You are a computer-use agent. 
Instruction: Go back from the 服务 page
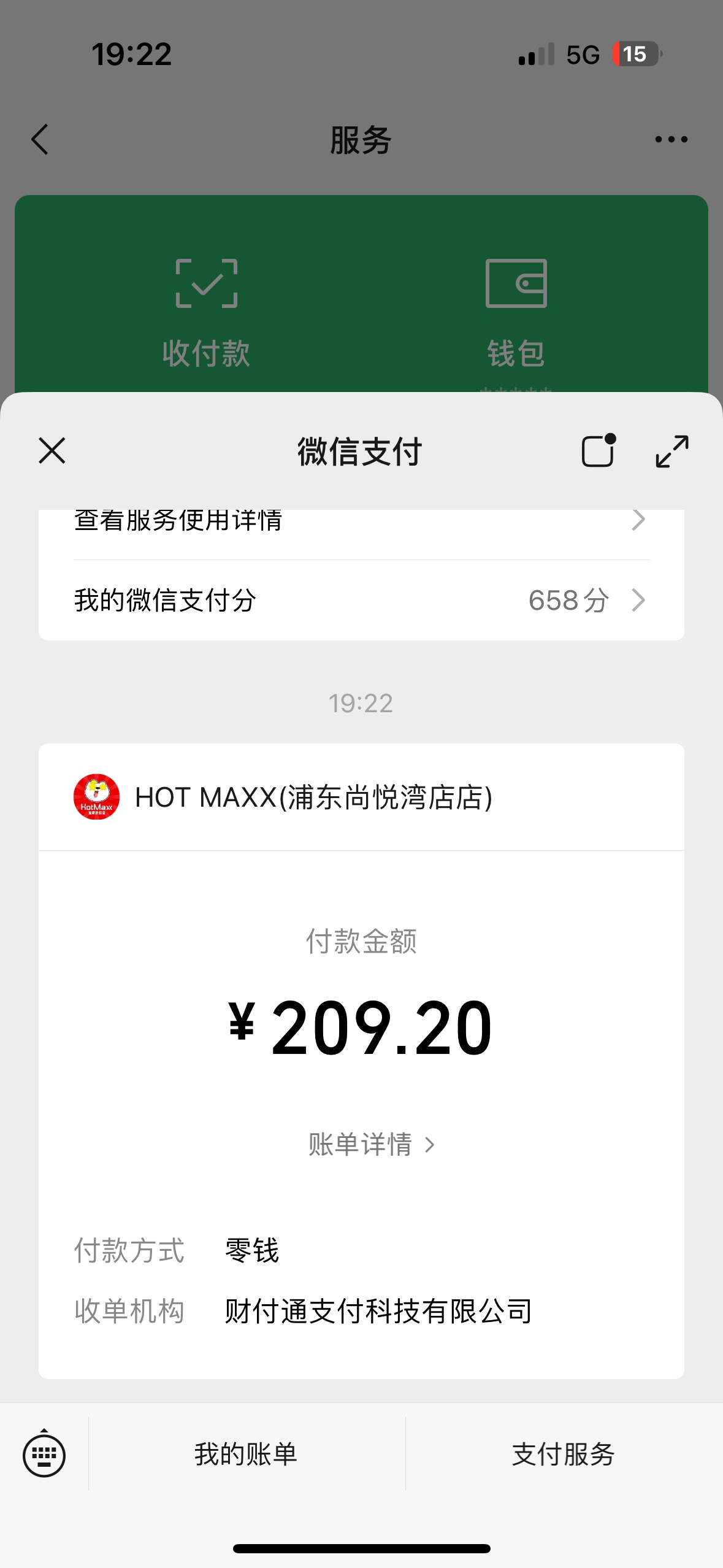40,139
